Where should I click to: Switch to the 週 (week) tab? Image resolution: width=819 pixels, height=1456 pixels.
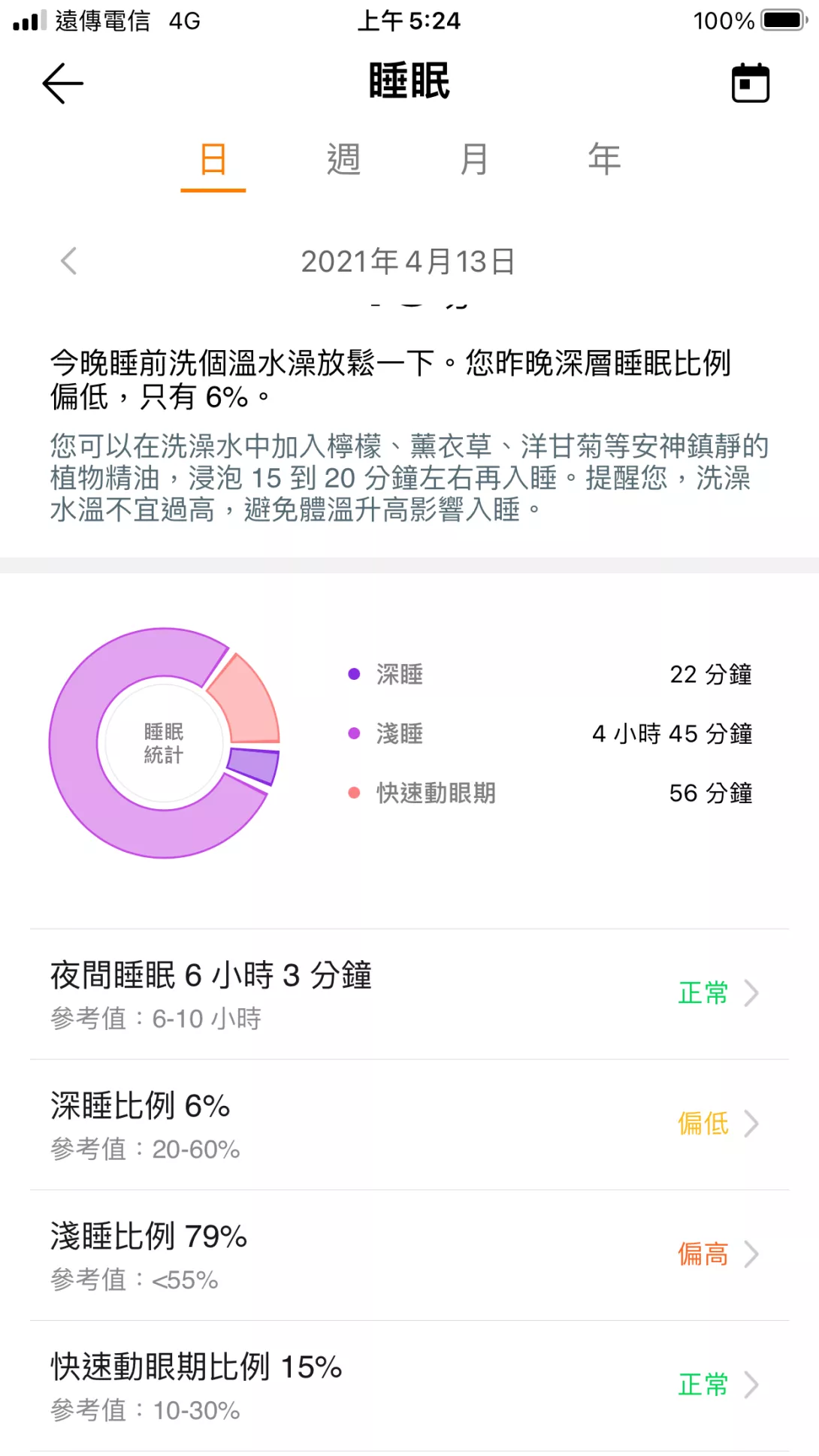tap(343, 159)
